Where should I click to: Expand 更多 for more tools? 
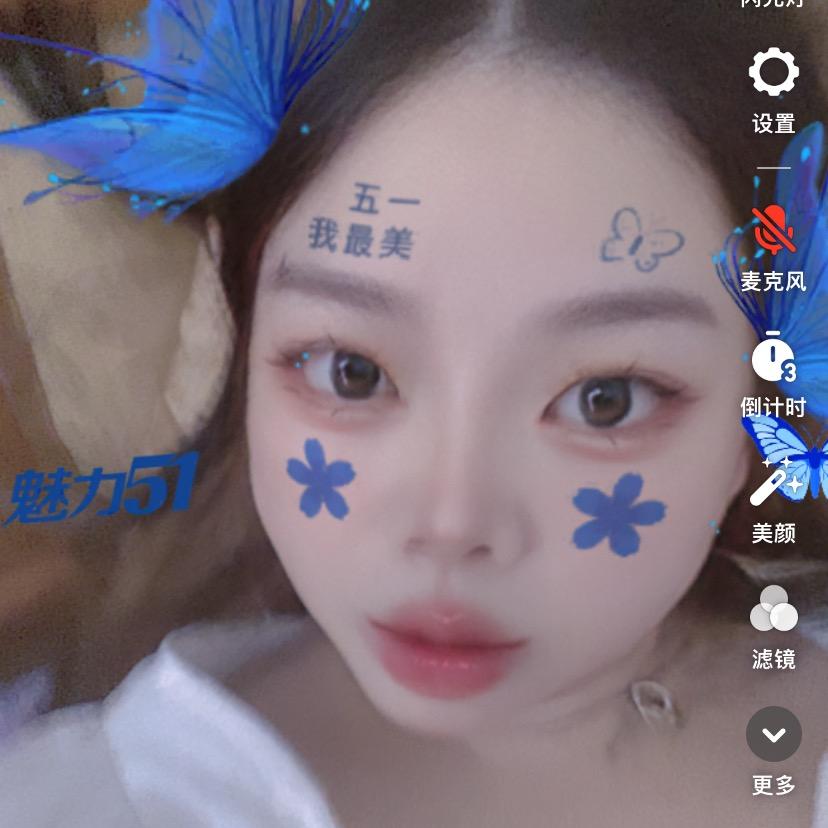pos(773,735)
